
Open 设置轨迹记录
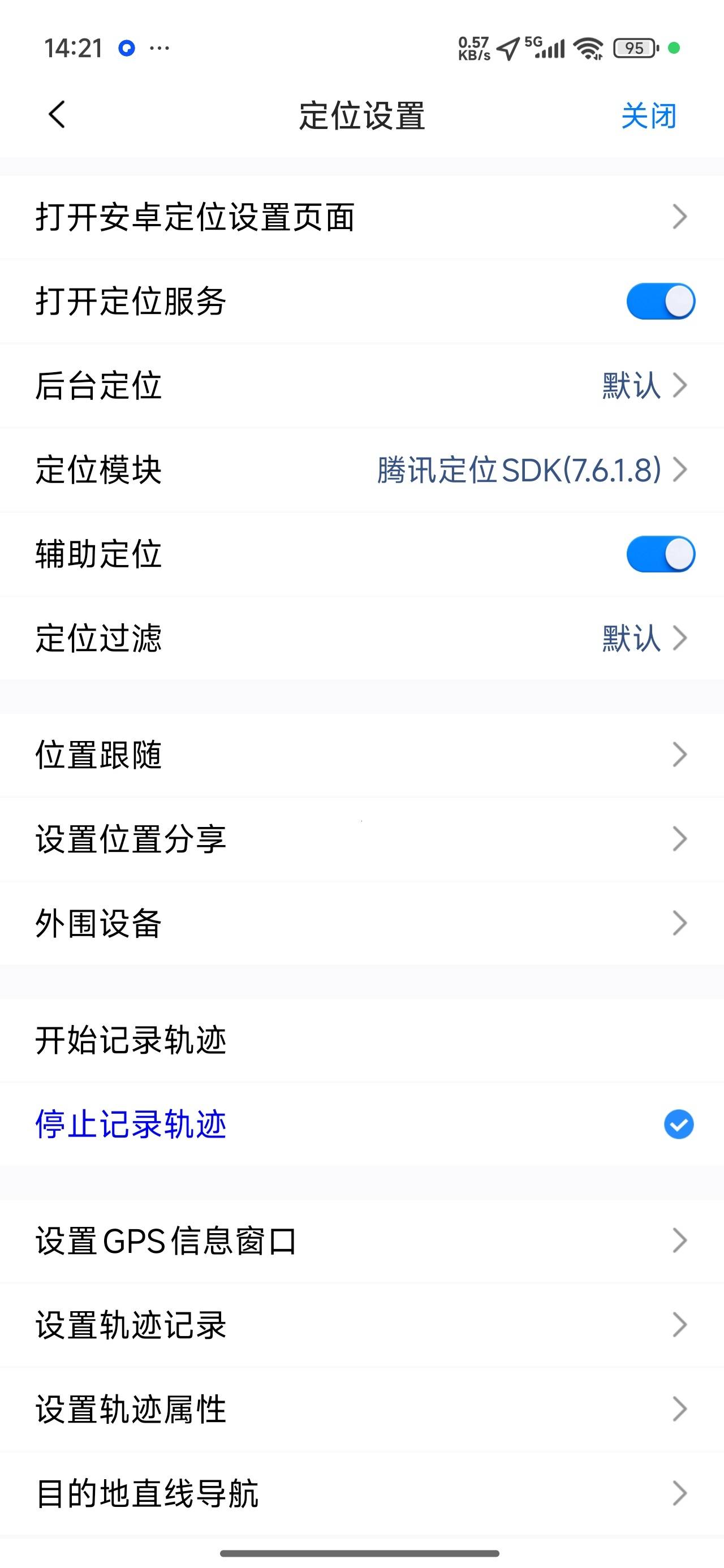coord(361,1325)
